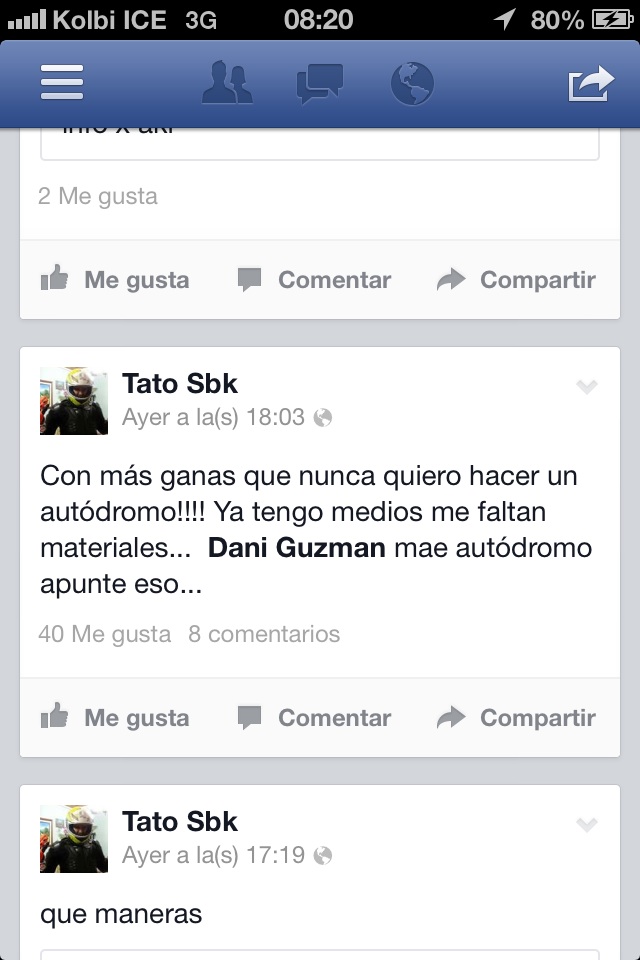
Task: Open the 8 comentarios thread
Action: click(264, 634)
